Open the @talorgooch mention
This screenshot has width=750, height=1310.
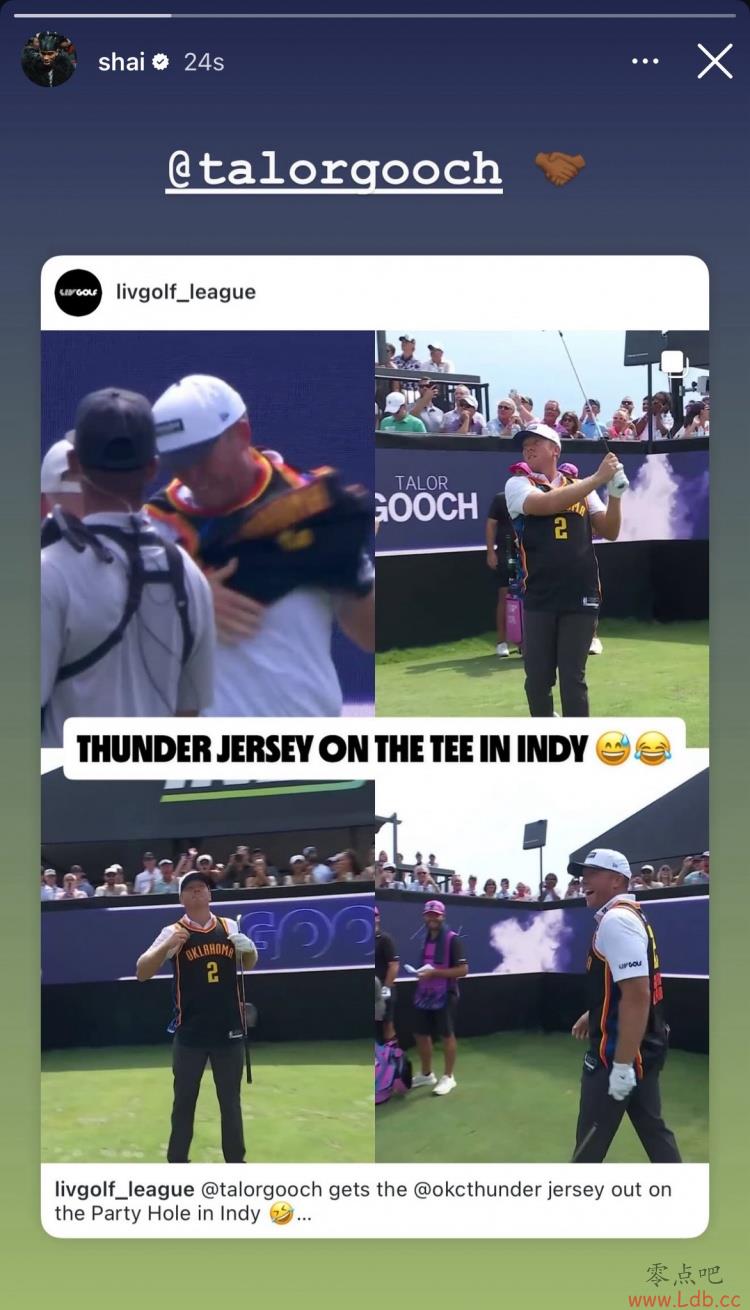(334, 169)
